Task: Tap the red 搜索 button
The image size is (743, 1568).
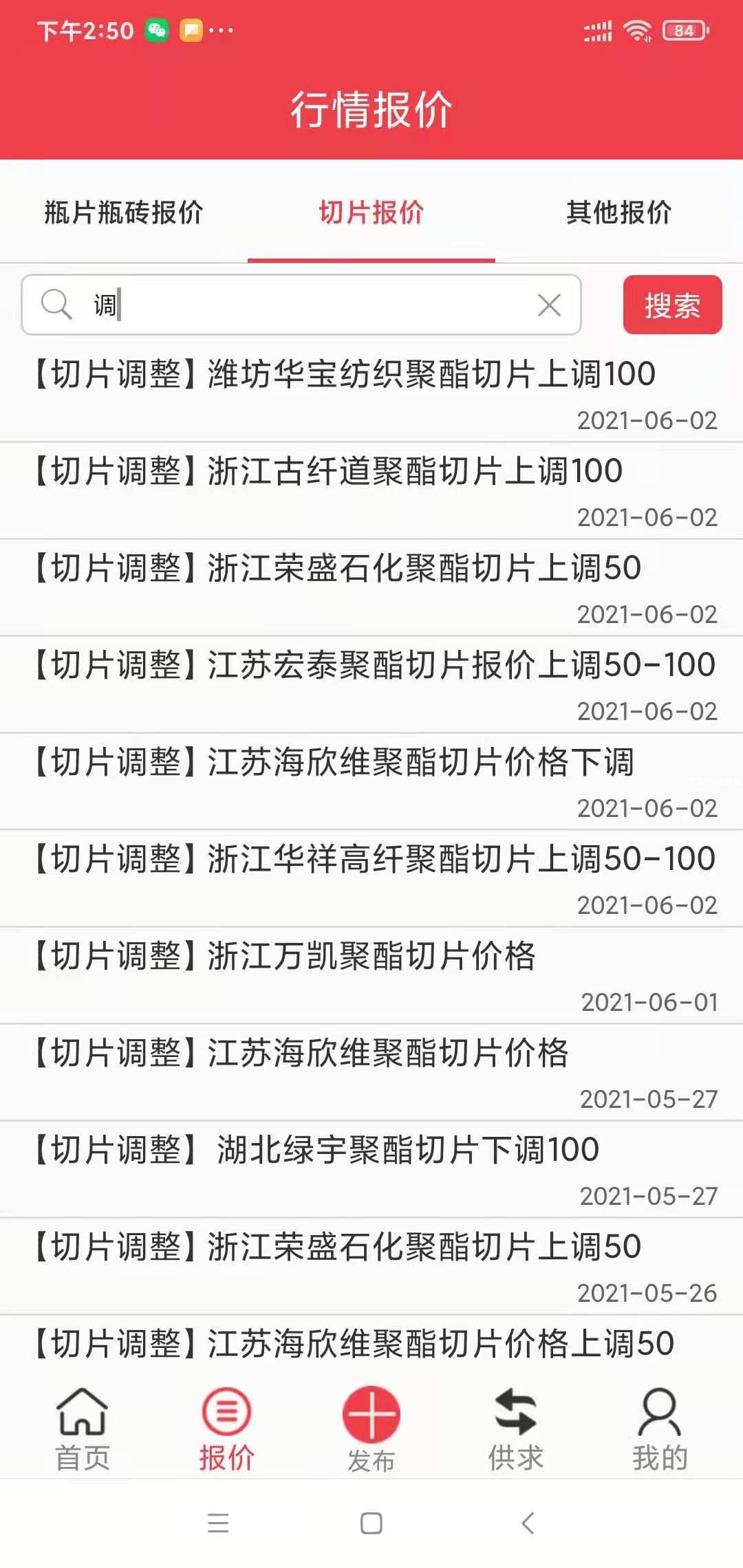Action: (x=672, y=305)
